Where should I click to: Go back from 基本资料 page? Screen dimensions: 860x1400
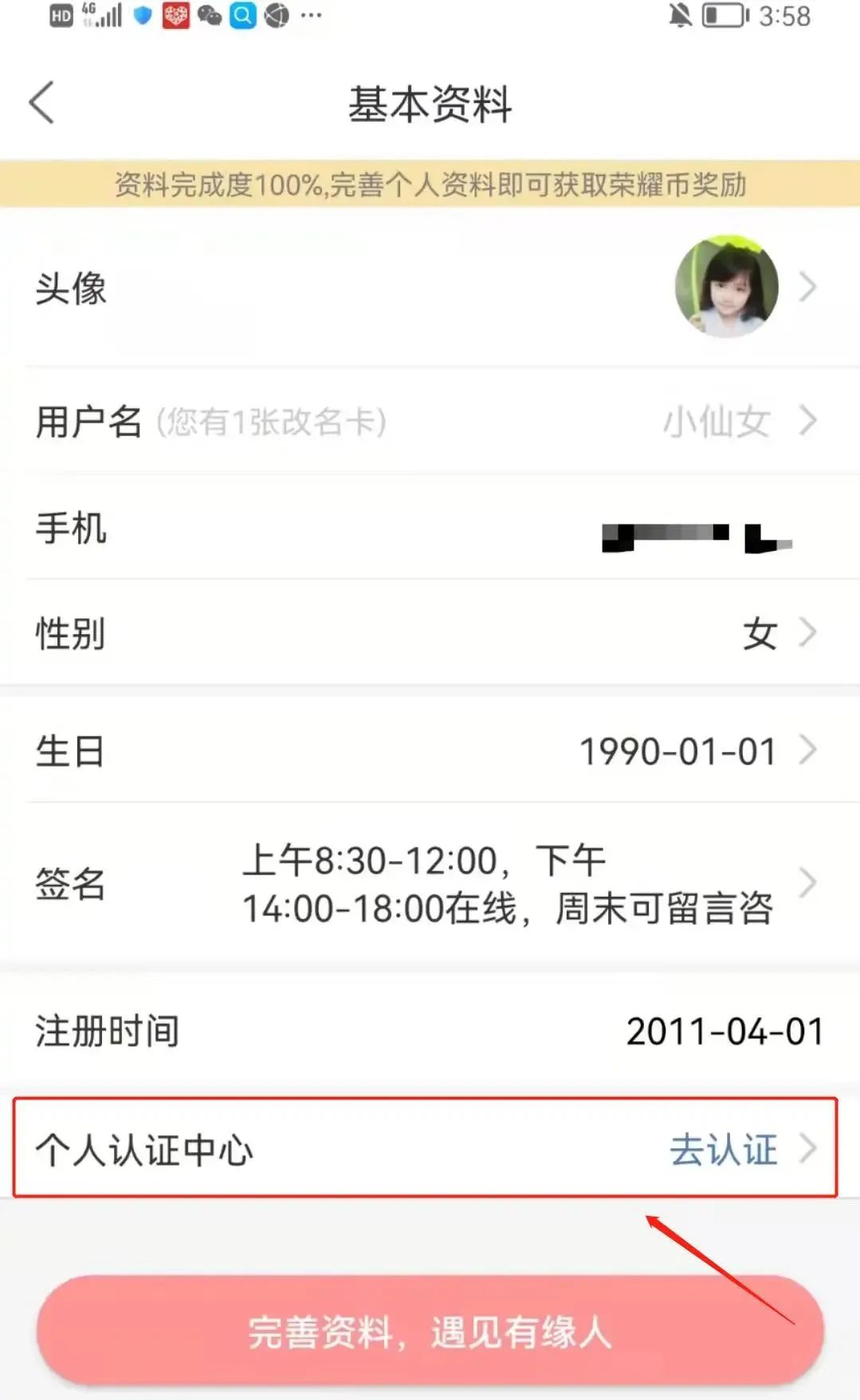[42, 103]
